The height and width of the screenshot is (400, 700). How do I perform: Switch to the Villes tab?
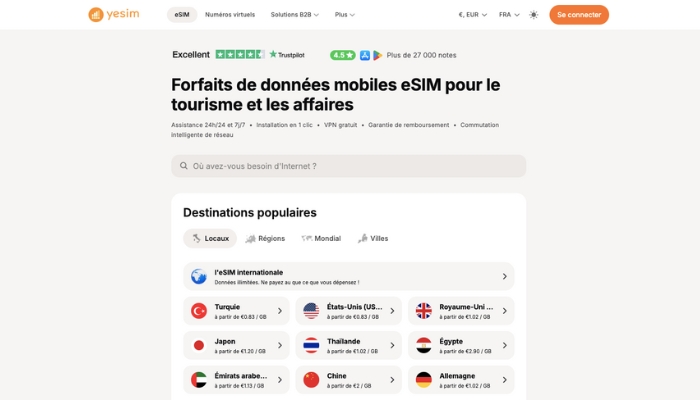(373, 238)
